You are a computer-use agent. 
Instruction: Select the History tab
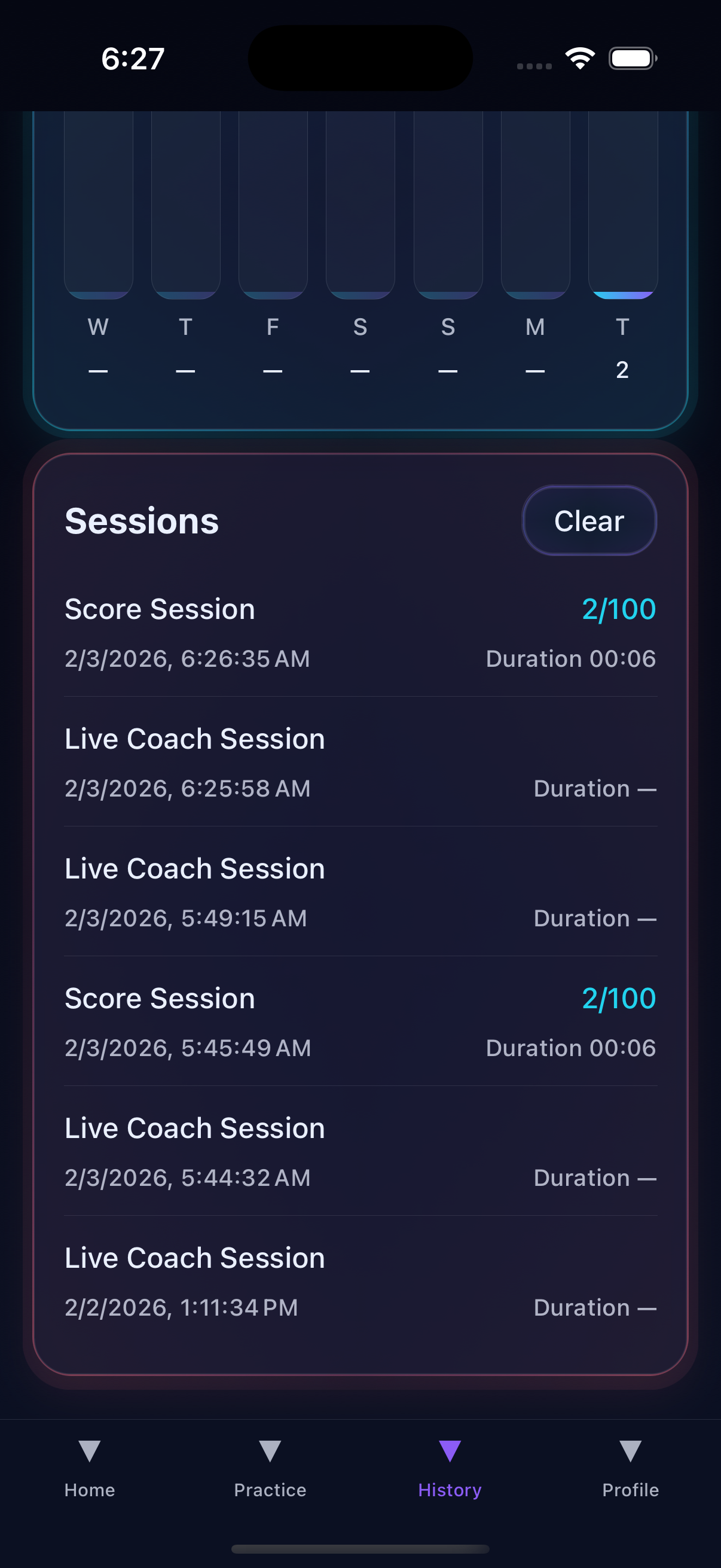[x=450, y=1468]
